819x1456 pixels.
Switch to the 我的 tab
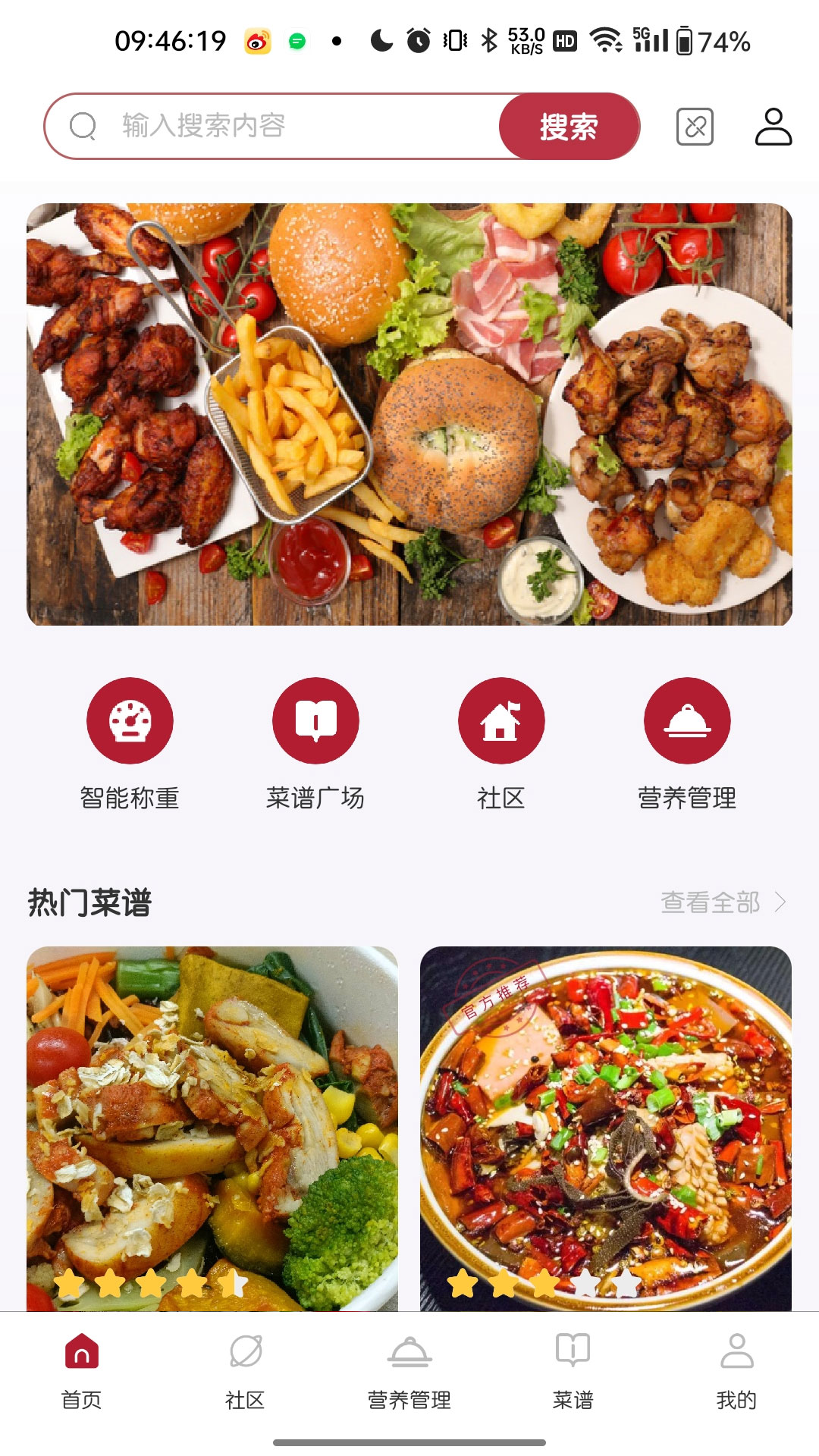coord(737,1370)
